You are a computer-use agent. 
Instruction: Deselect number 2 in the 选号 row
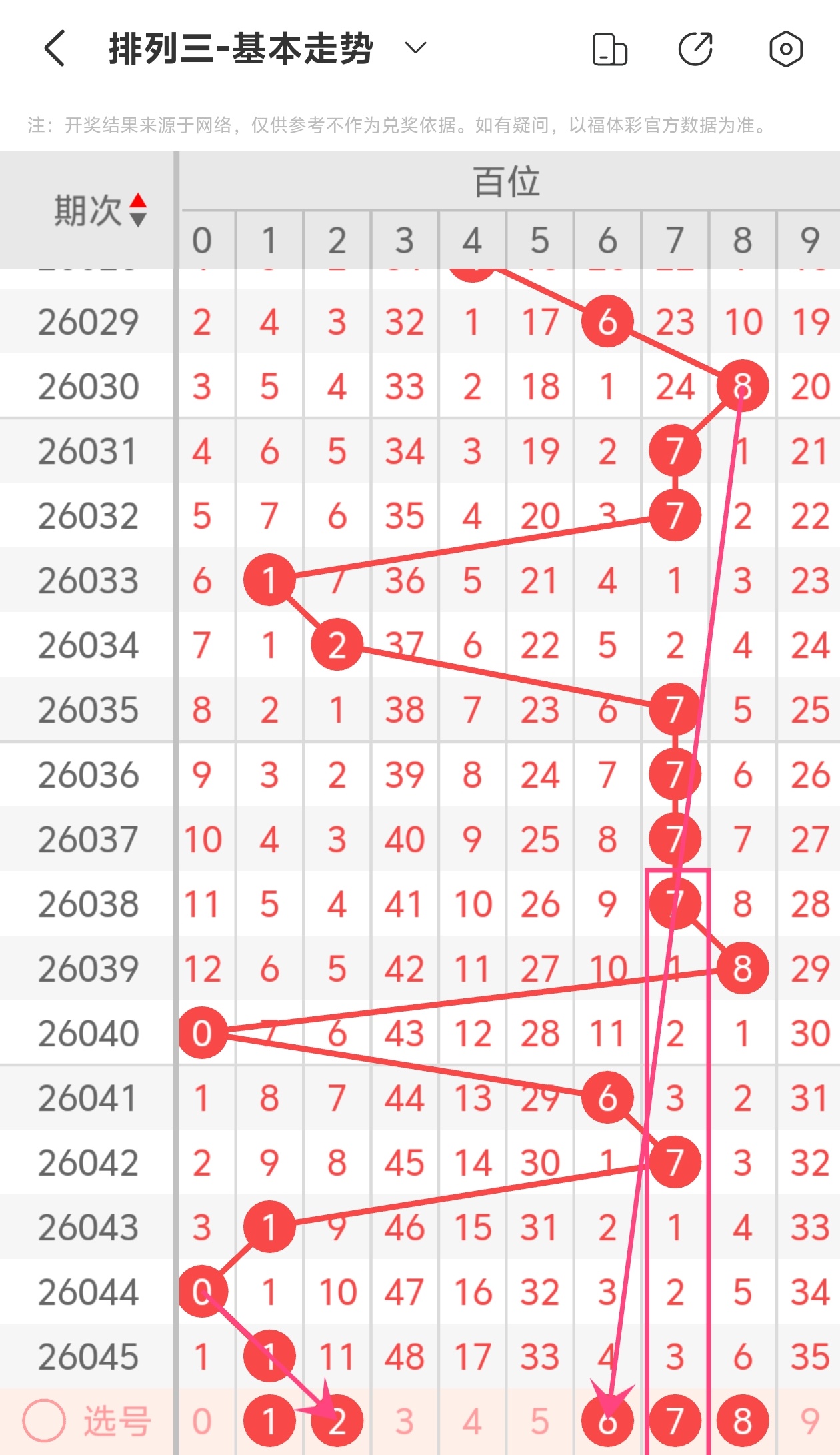pyautogui.click(x=337, y=1421)
